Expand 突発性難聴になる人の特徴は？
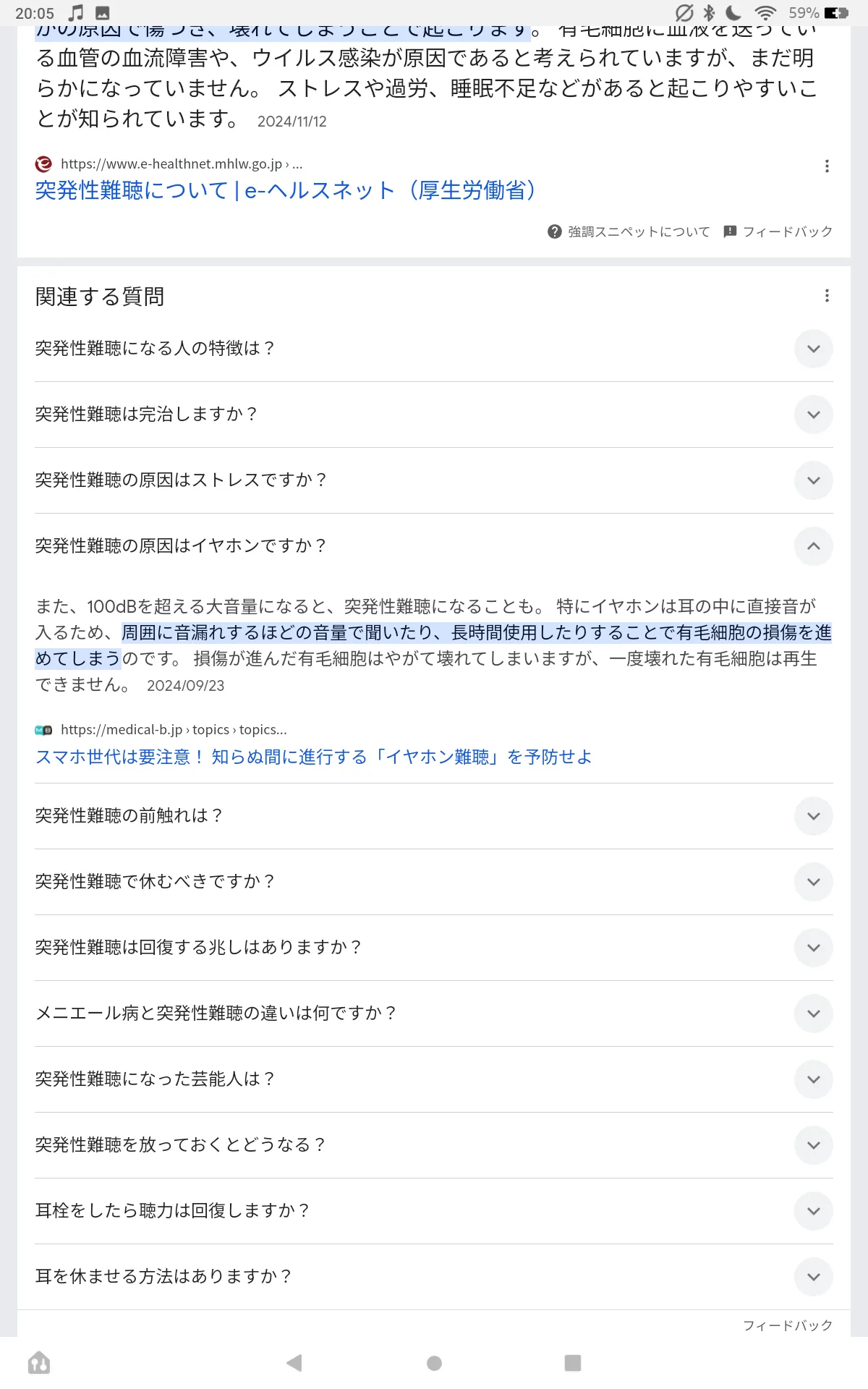This screenshot has width=868, height=1389. [434, 349]
